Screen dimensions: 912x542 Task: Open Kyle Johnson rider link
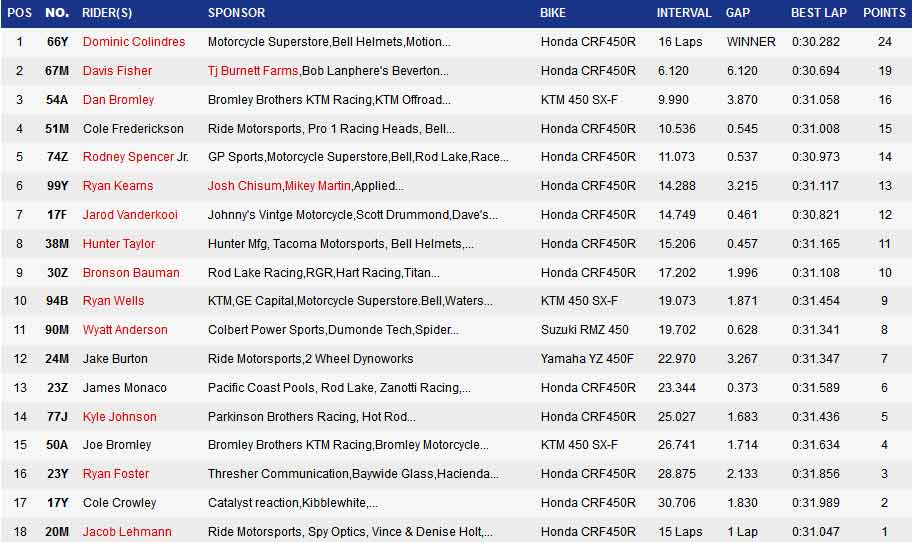(x=119, y=417)
